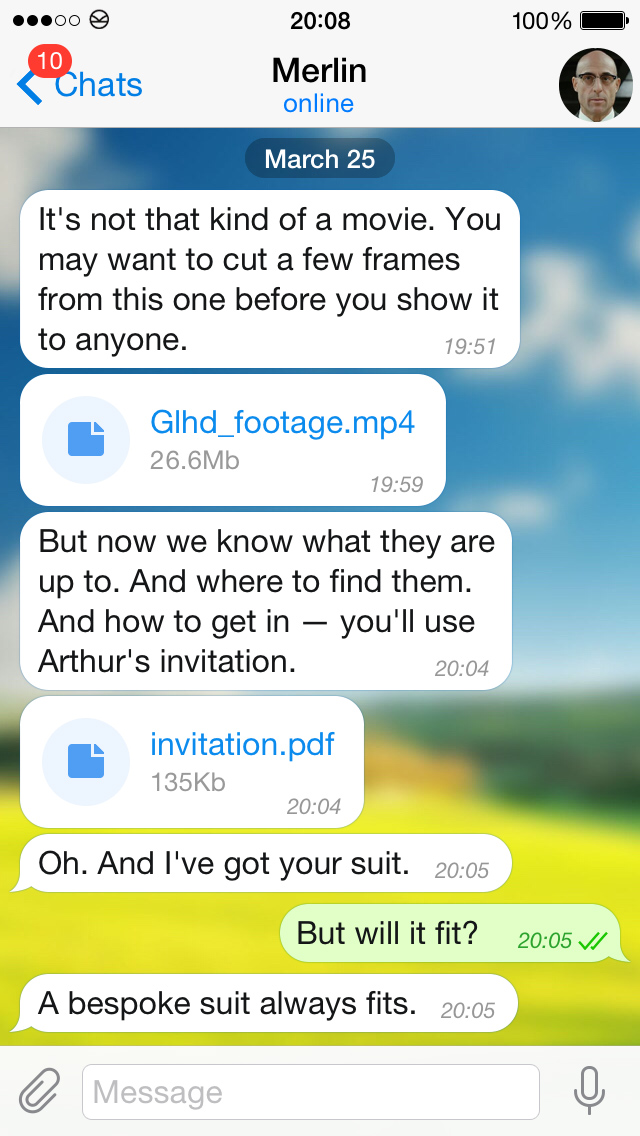640x1136 pixels.
Task: Tap the attach paperclip icon
Action: click(x=39, y=1091)
